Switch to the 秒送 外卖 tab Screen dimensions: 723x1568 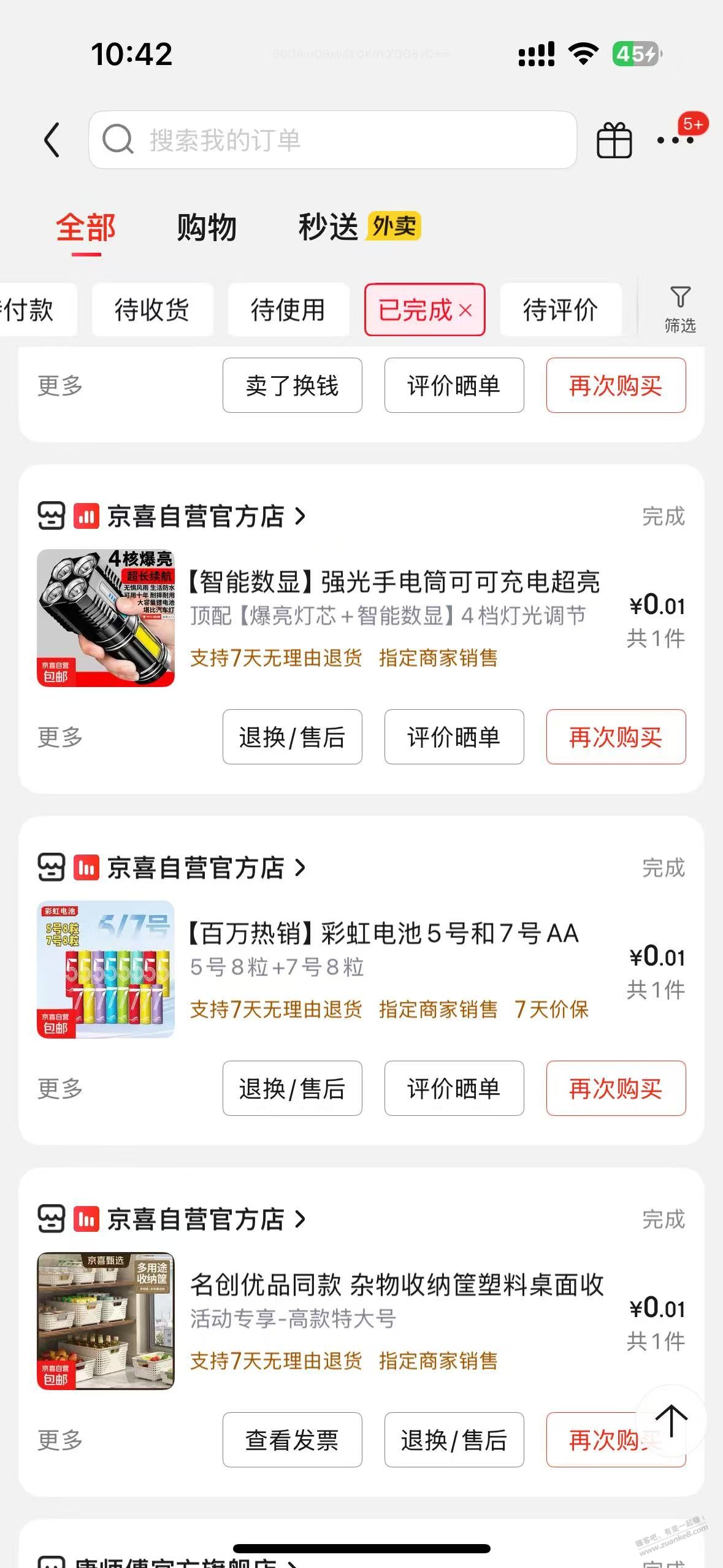tap(359, 227)
